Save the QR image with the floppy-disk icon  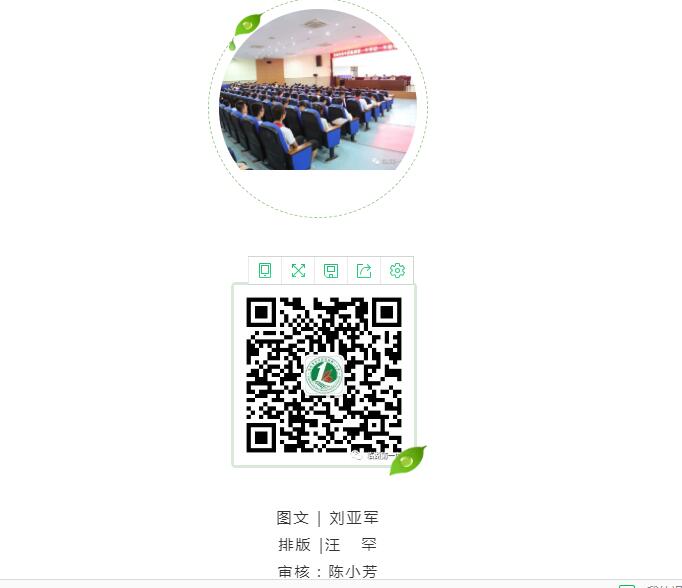tap(331, 270)
